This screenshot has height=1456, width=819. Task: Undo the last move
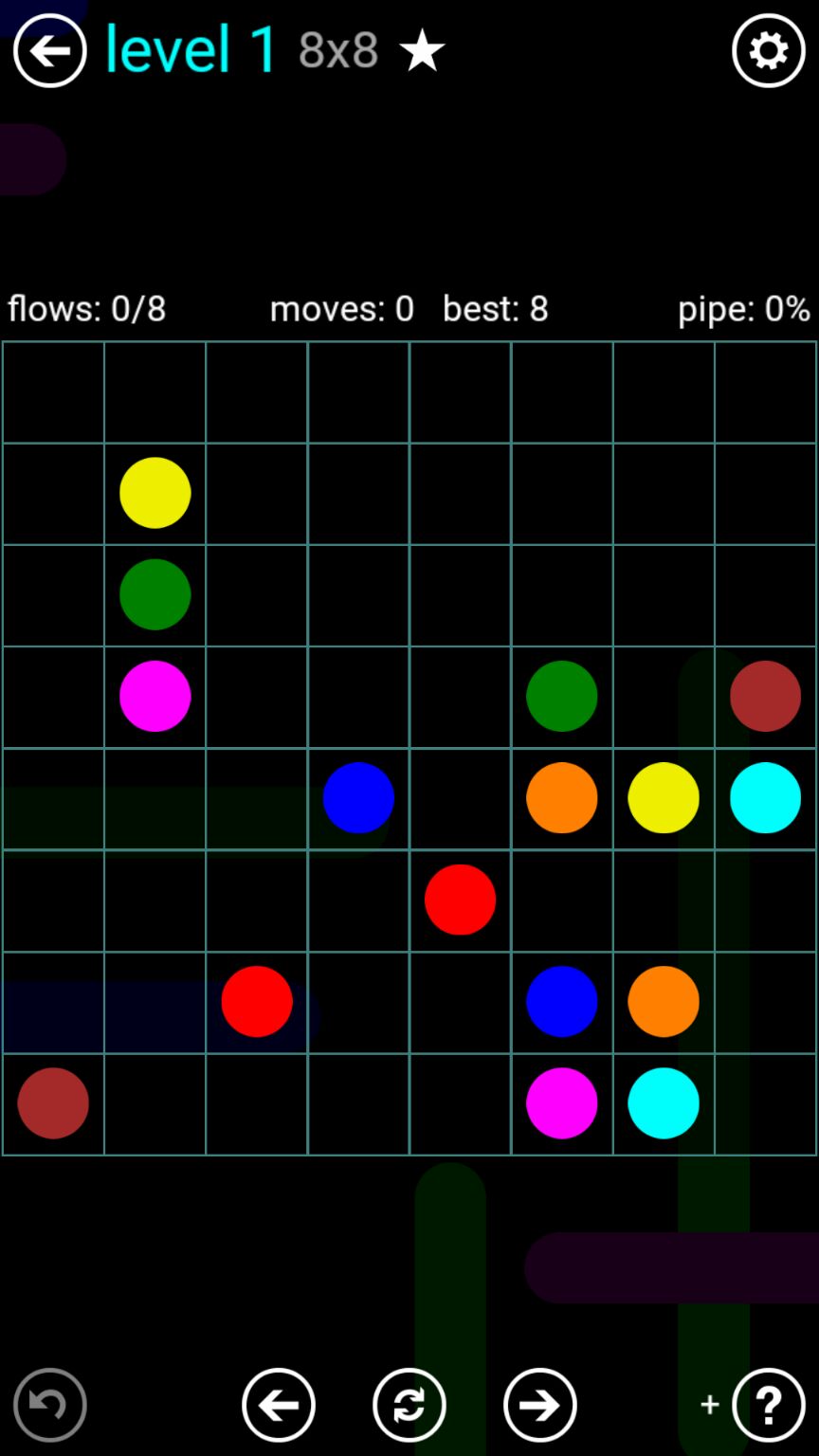click(50, 1404)
